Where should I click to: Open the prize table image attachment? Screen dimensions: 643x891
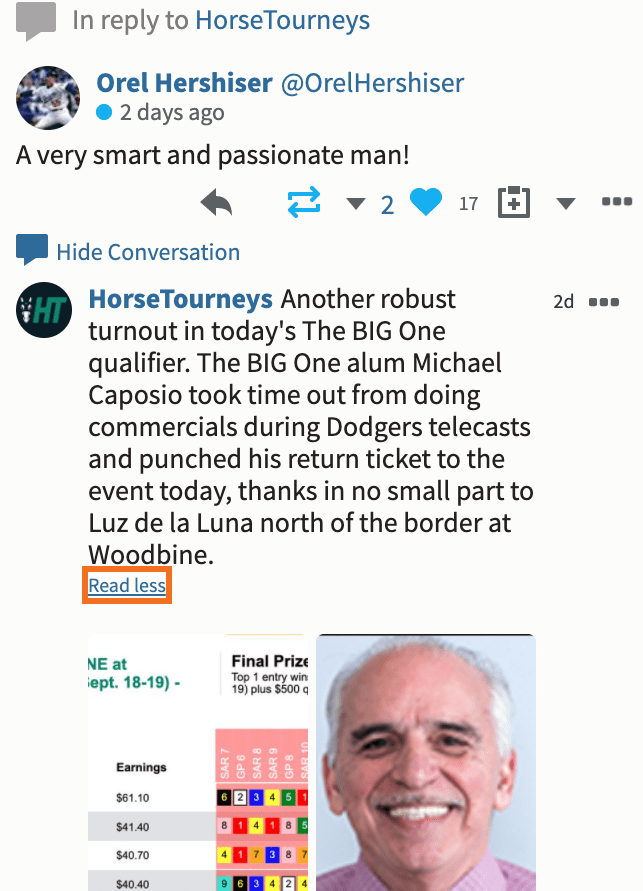197,762
